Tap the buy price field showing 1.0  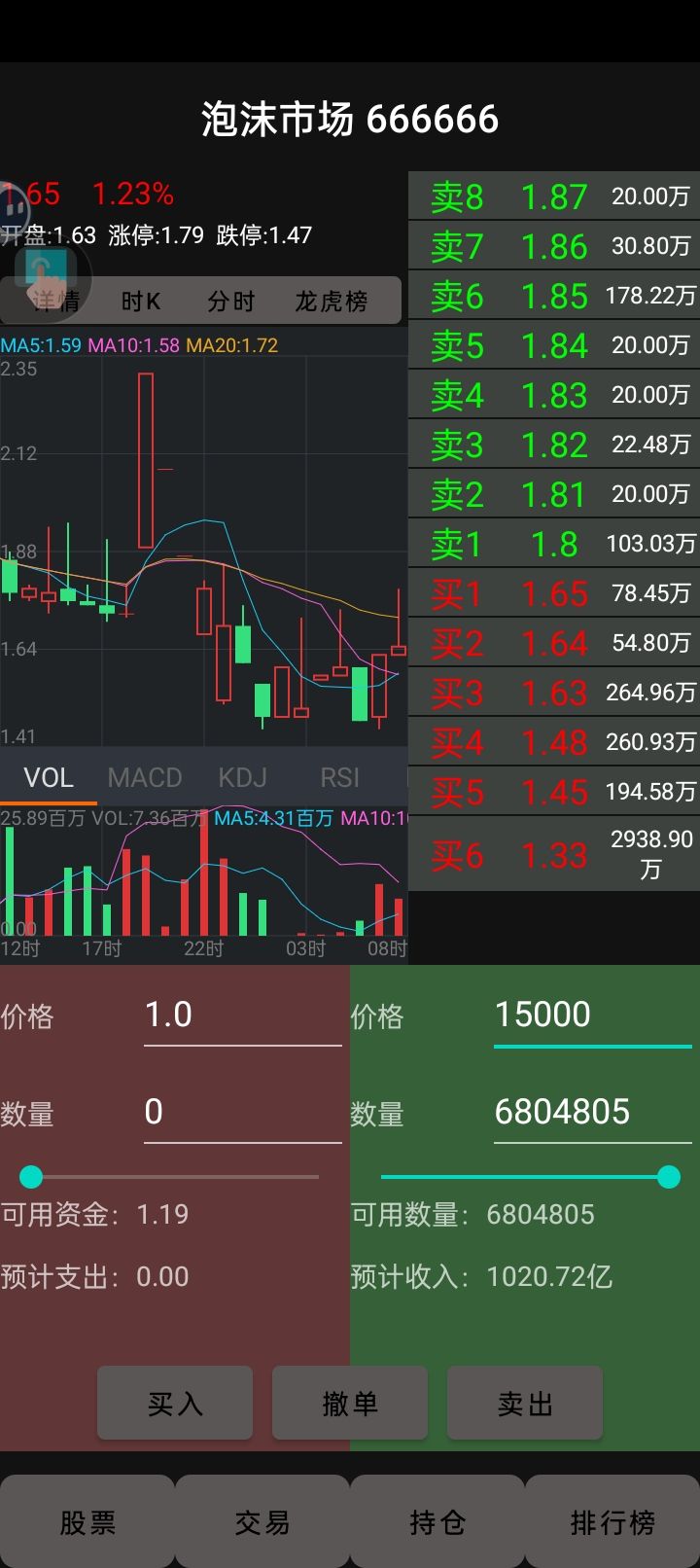[x=243, y=1016]
